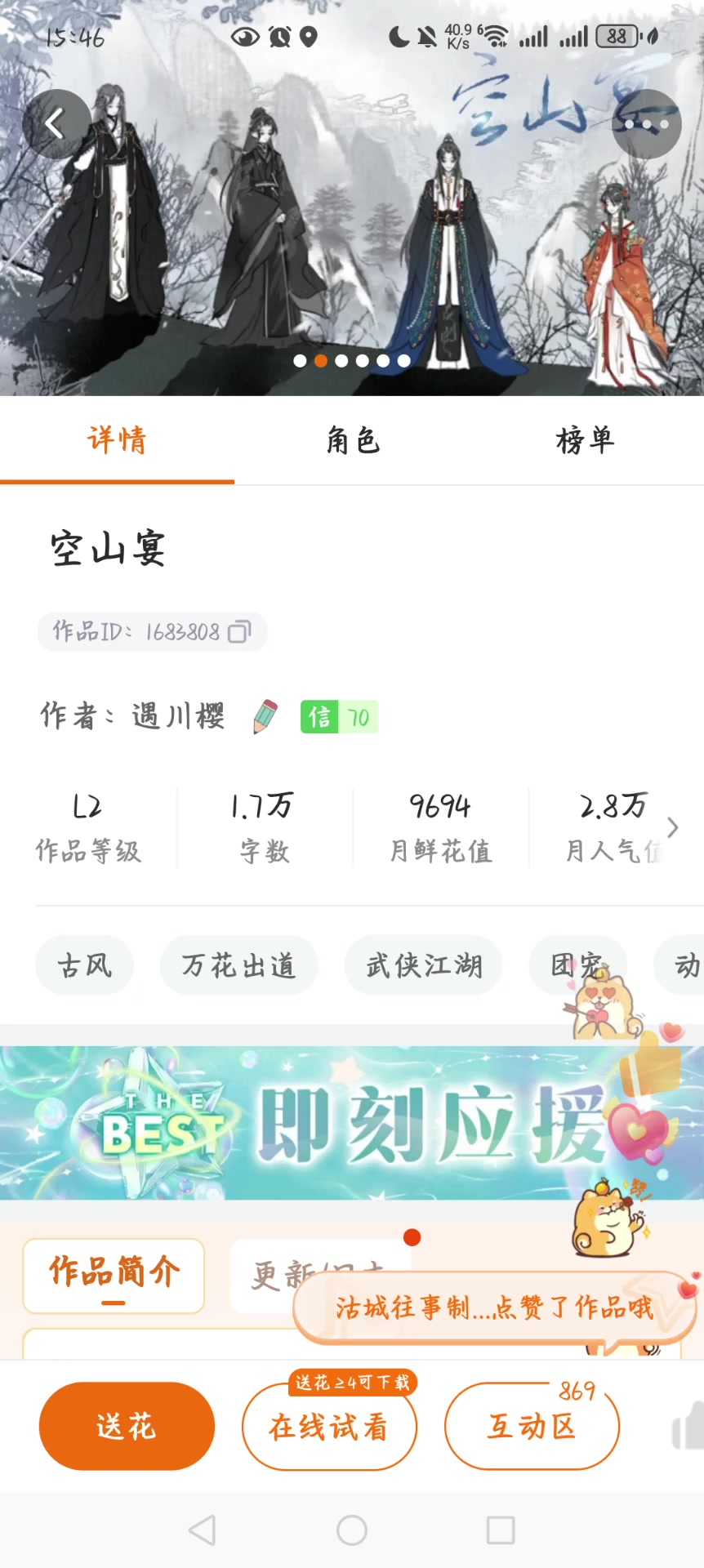This screenshot has height=1568, width=704.
Task: Send flowers with 送花 button
Action: [x=127, y=1427]
